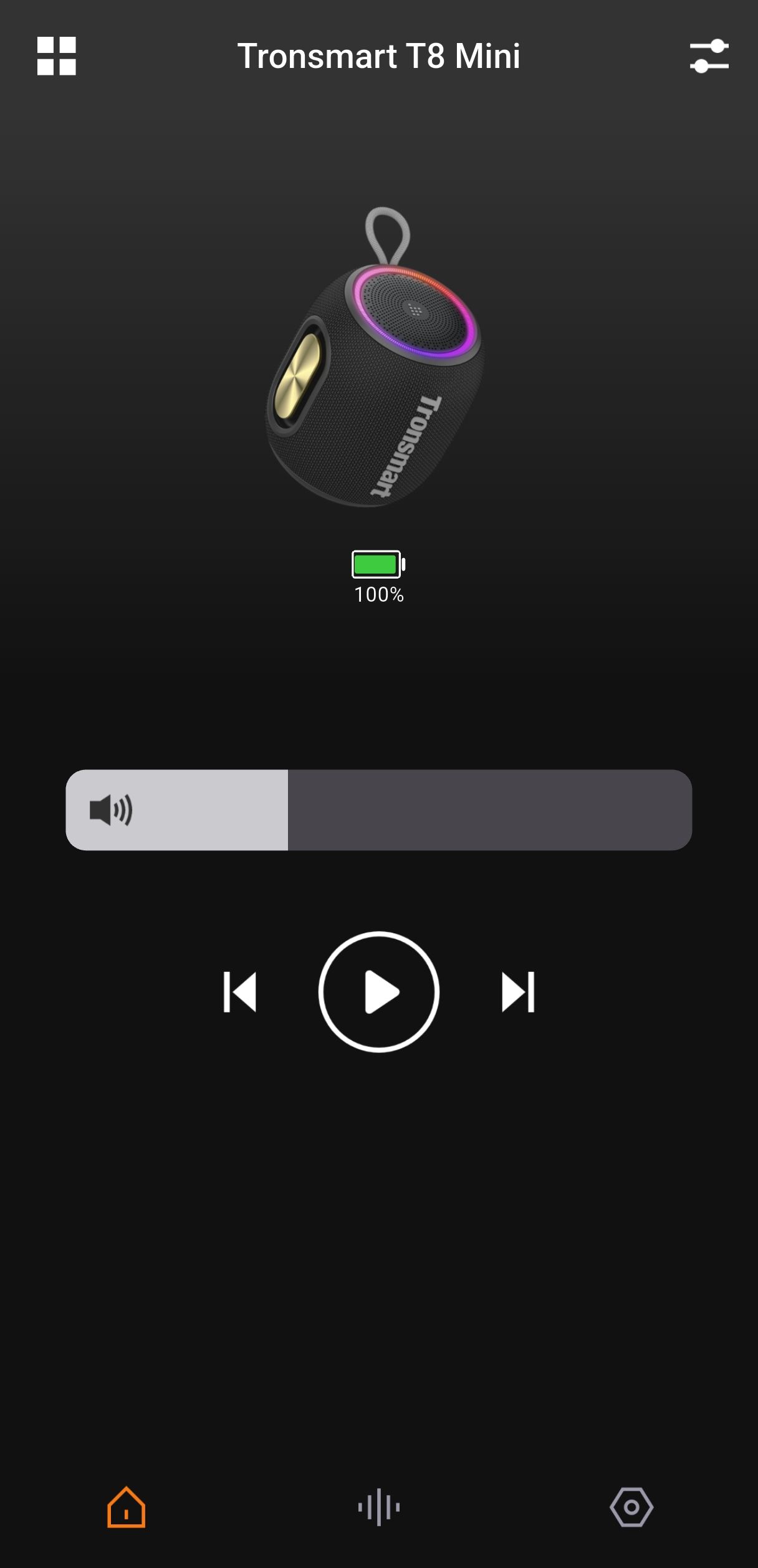Check the battery status indicator
The height and width of the screenshot is (1568, 758).
pos(377,565)
